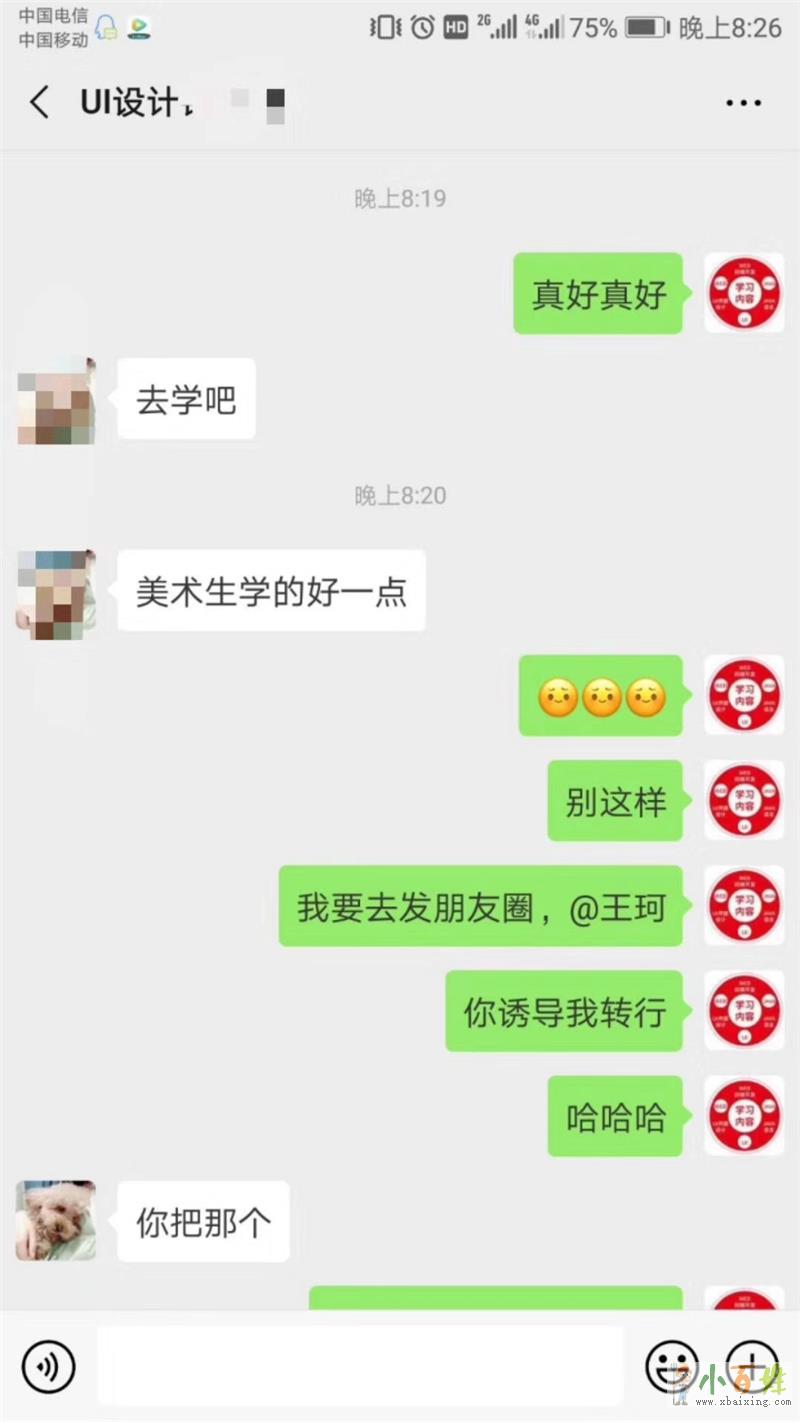
Task: Open the avatar beside 美术生学的好一点
Action: click(x=56, y=593)
